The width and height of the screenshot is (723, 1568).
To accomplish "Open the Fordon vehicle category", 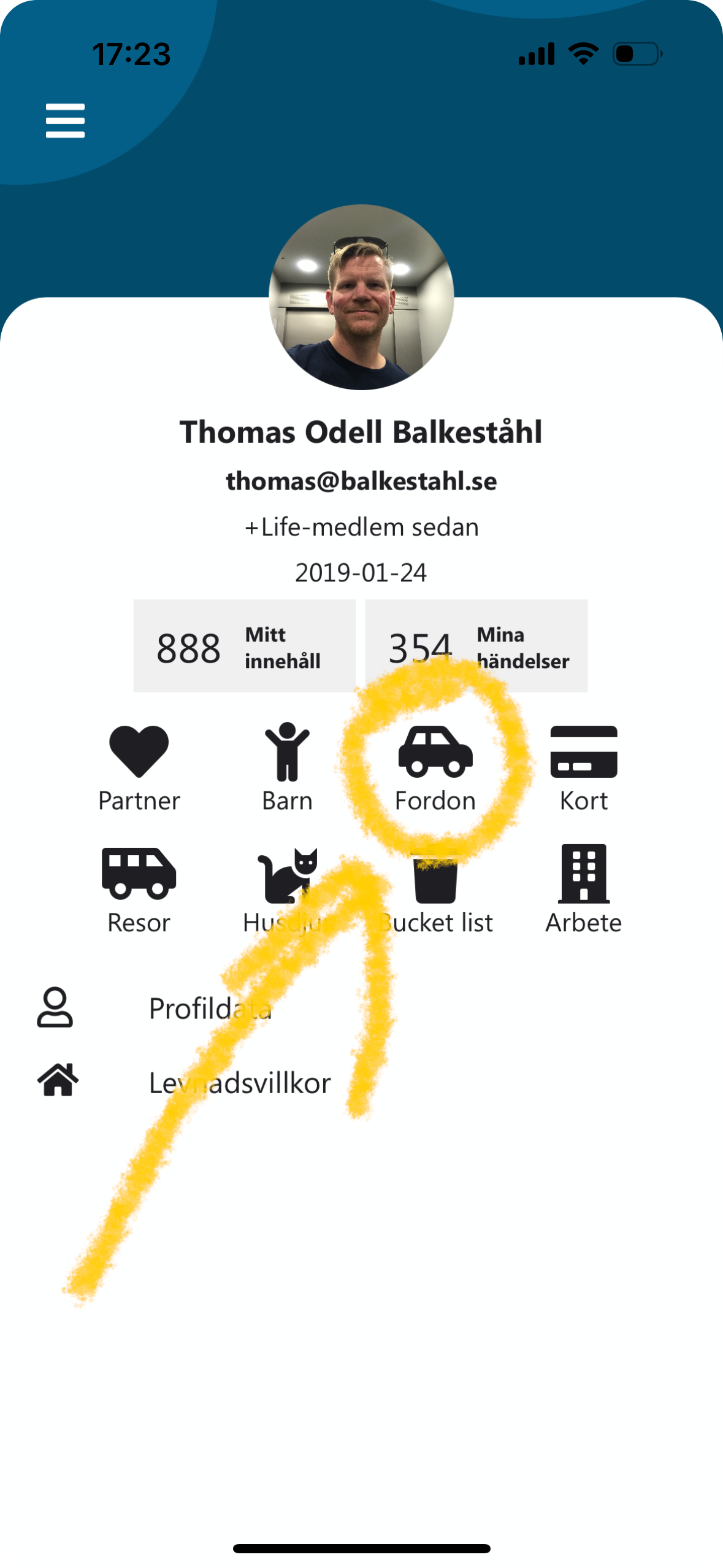I will pos(435,768).
